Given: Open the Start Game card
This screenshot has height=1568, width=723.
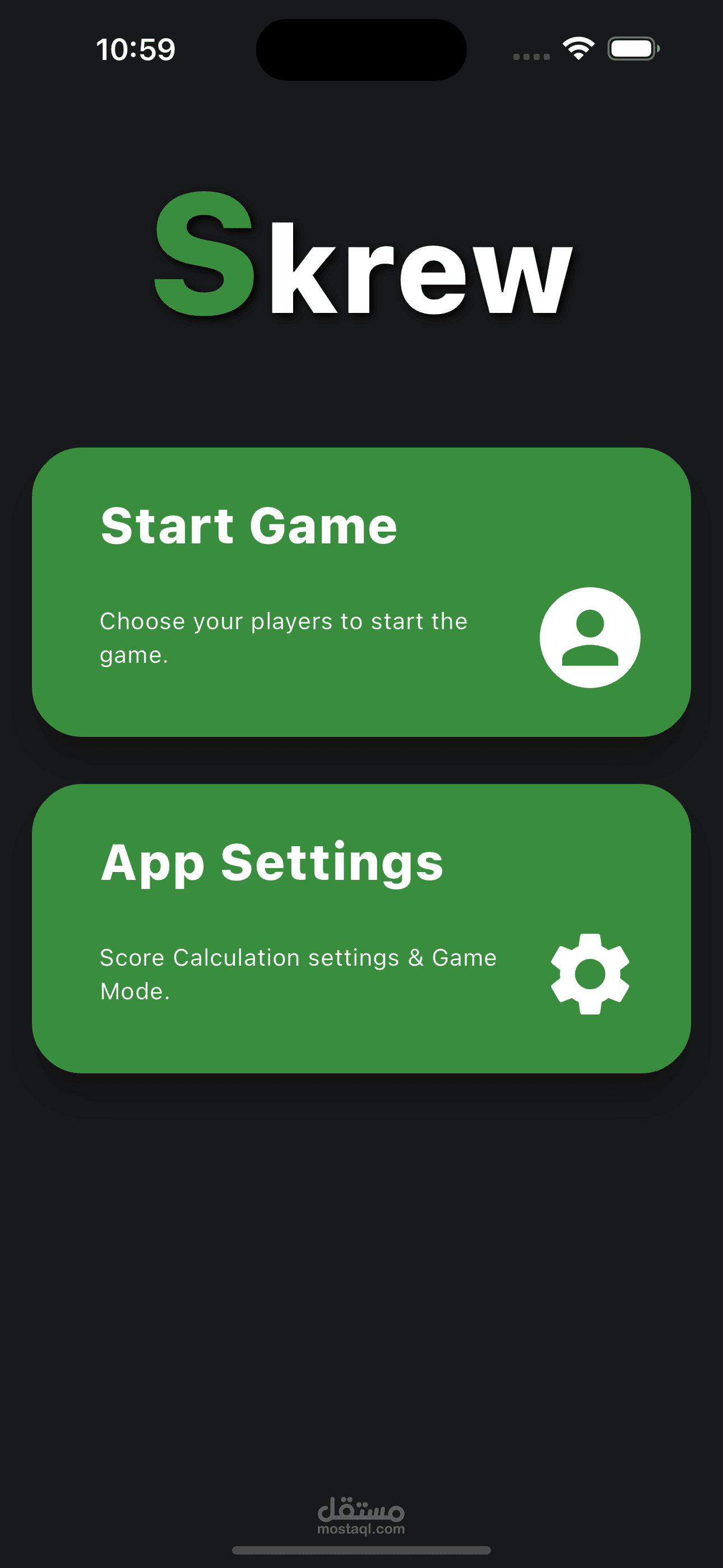Looking at the screenshot, I should pos(361,592).
